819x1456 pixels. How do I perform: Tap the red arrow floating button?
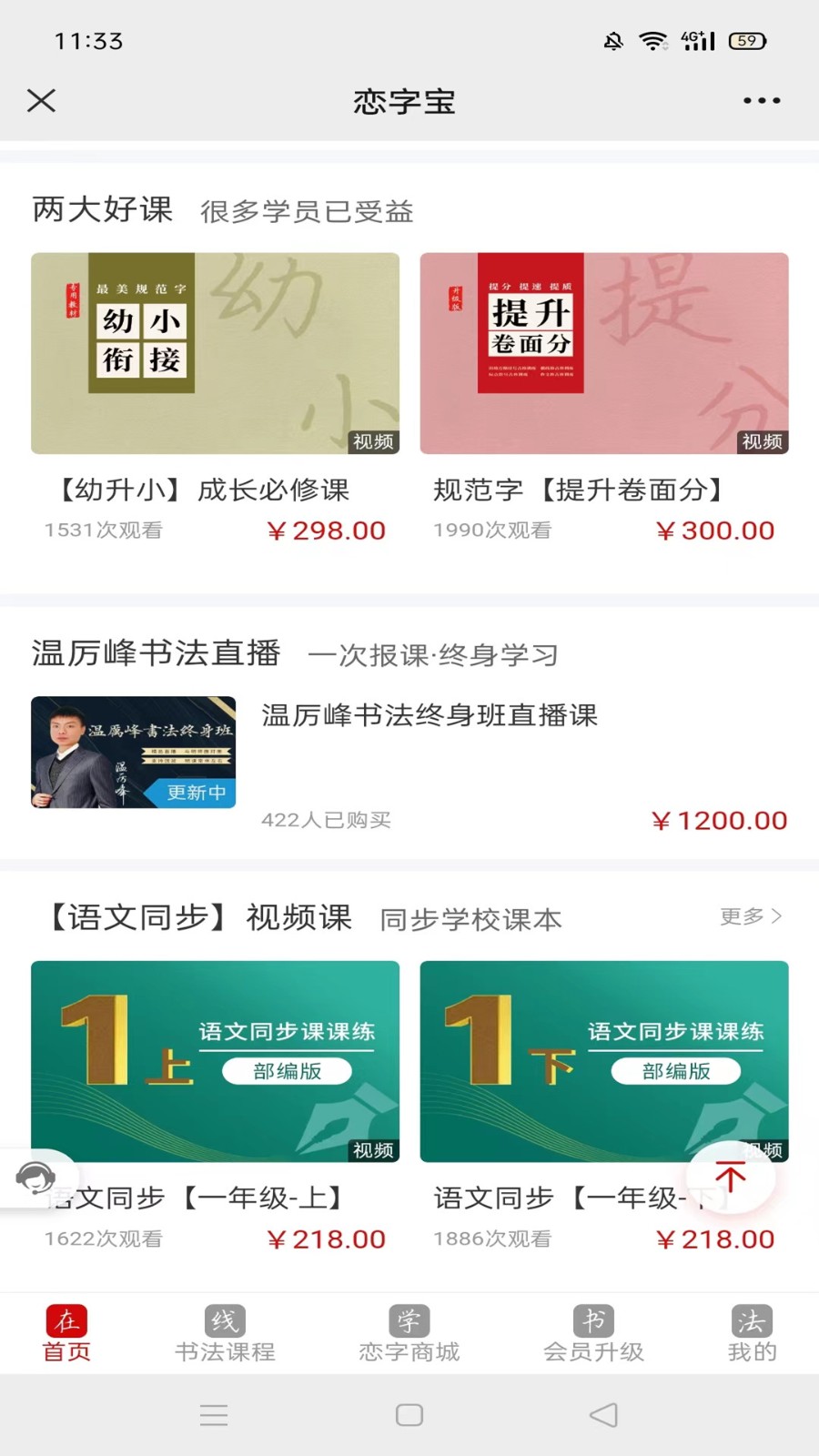[729, 1177]
